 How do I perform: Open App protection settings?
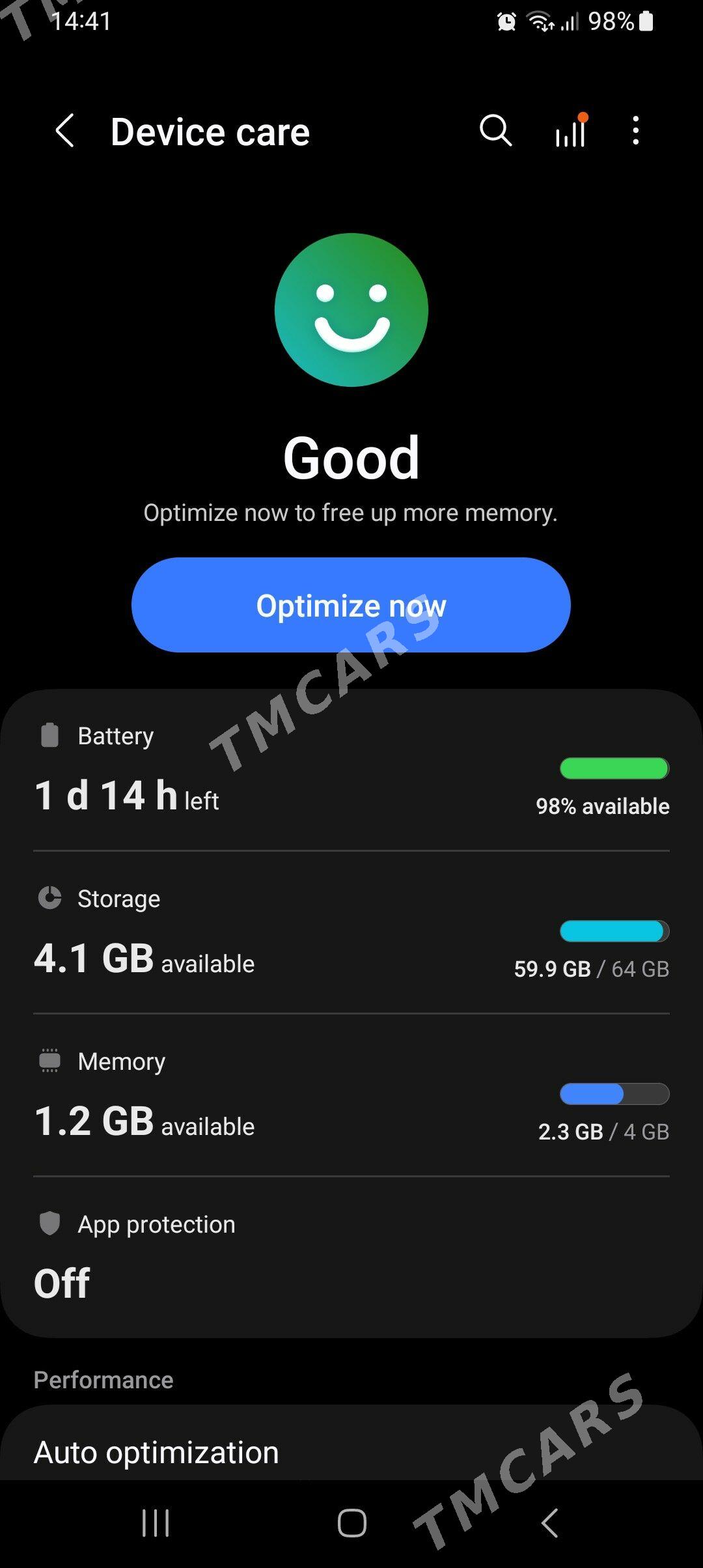(351, 1256)
